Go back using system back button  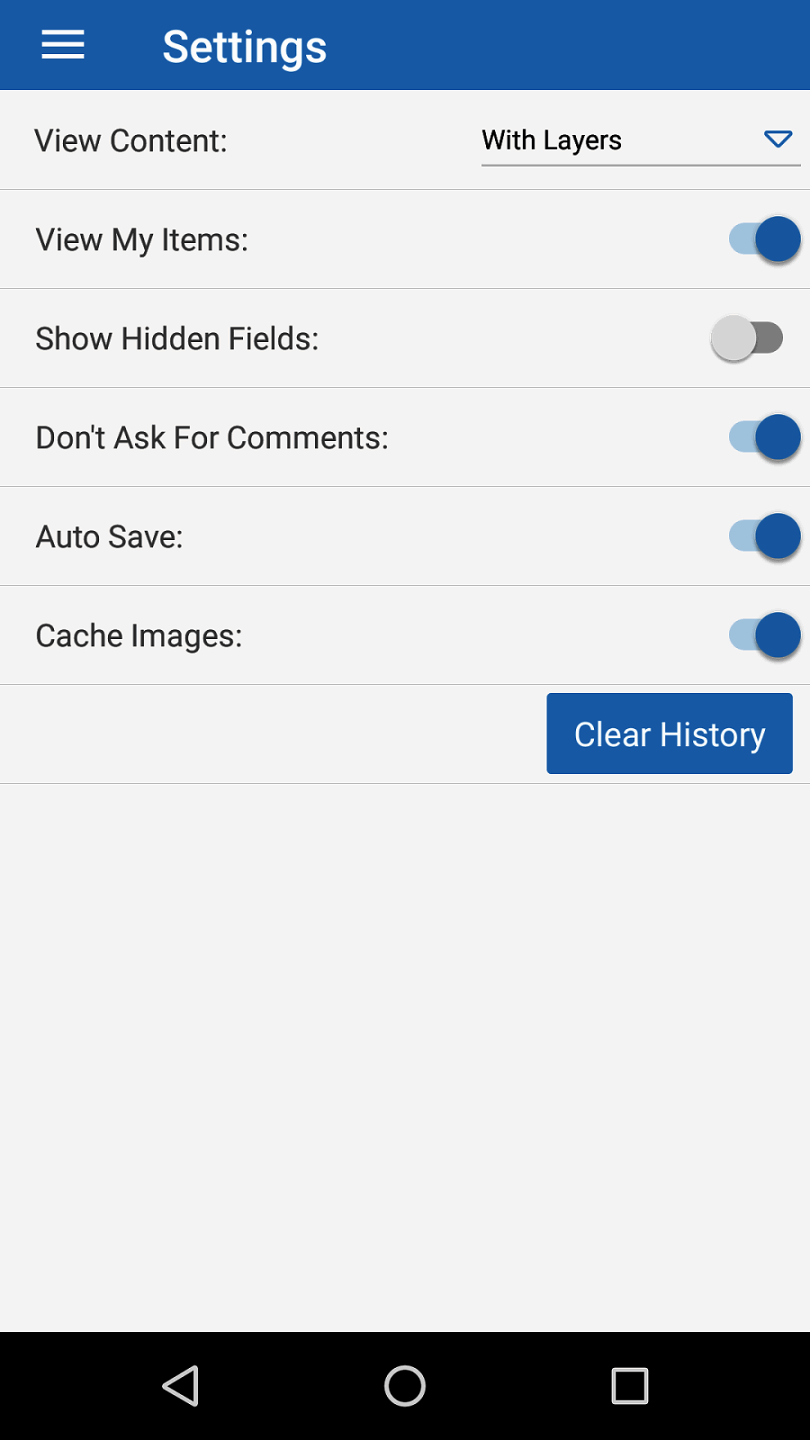tap(181, 1386)
